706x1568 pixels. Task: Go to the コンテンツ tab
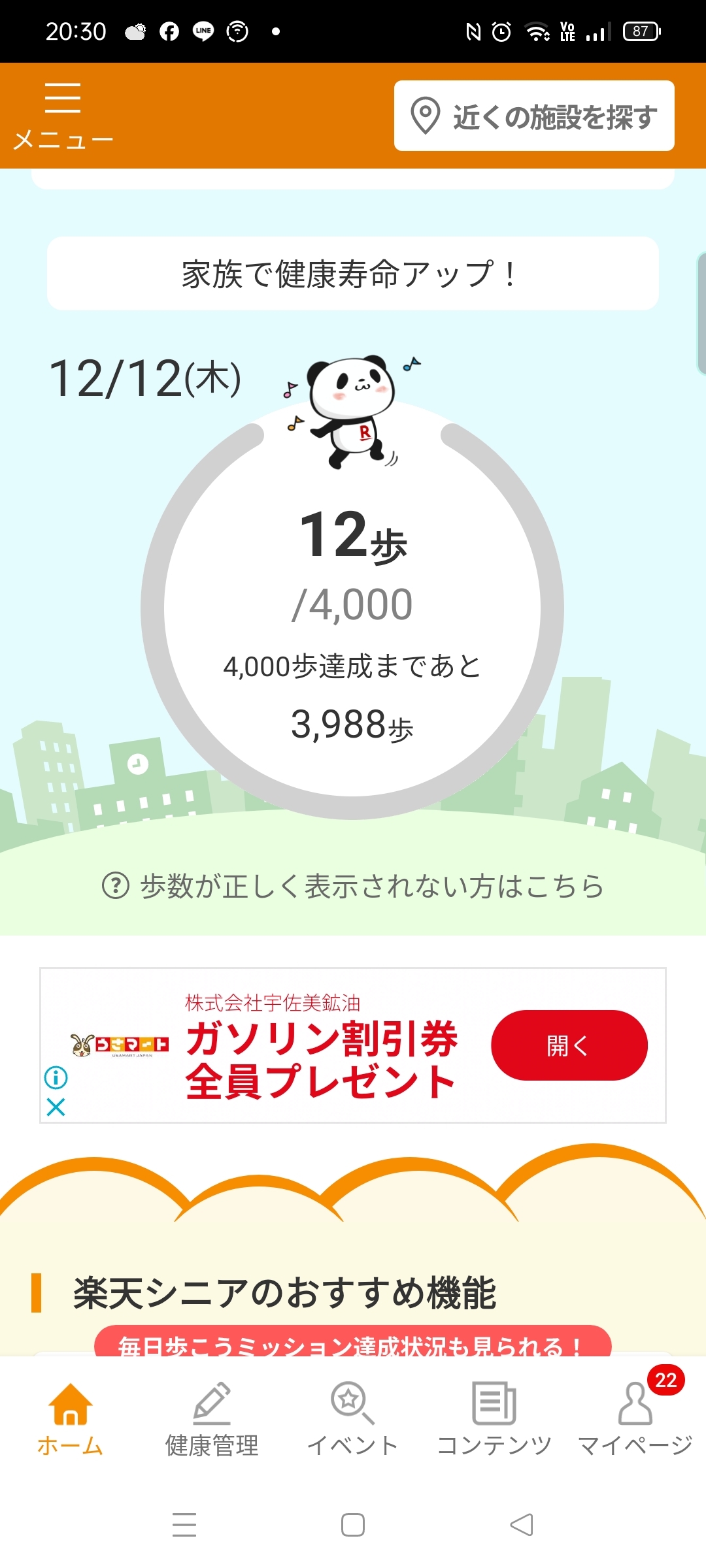[x=494, y=1419]
